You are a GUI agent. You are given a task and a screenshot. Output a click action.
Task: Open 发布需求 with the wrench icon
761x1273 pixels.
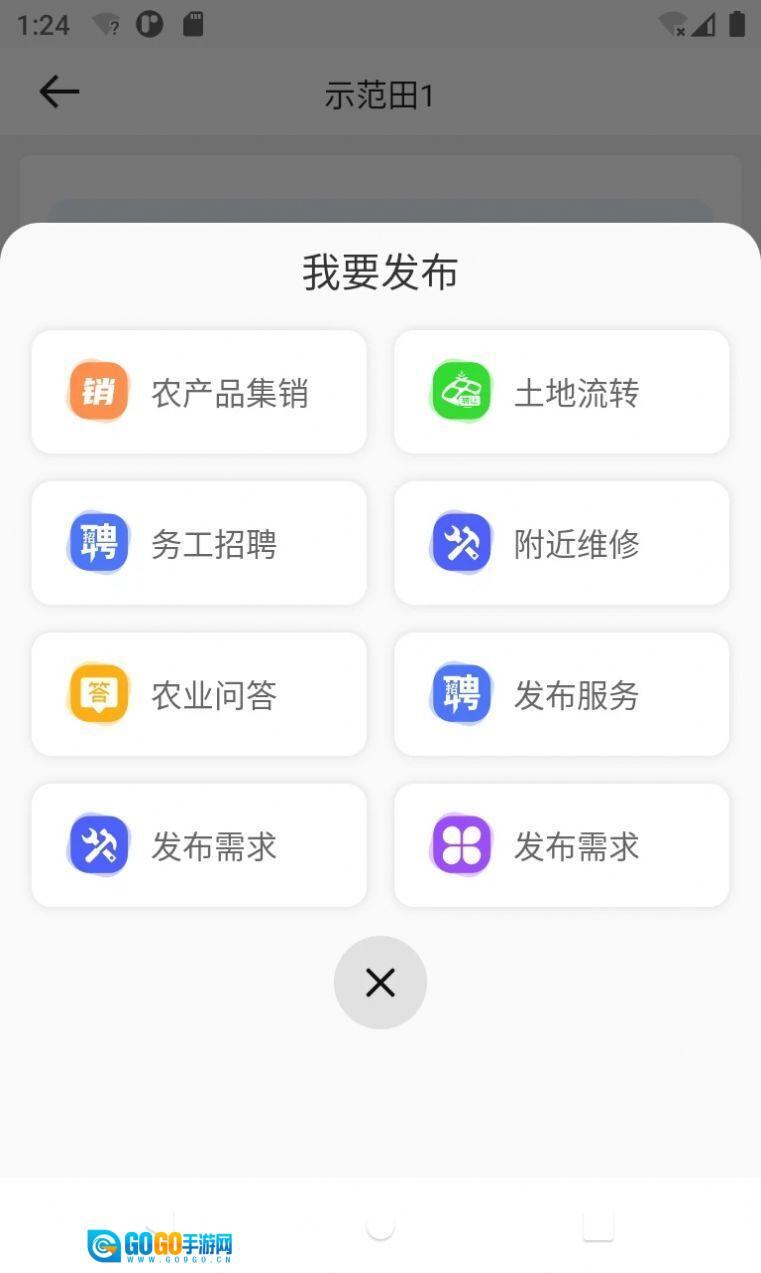199,845
